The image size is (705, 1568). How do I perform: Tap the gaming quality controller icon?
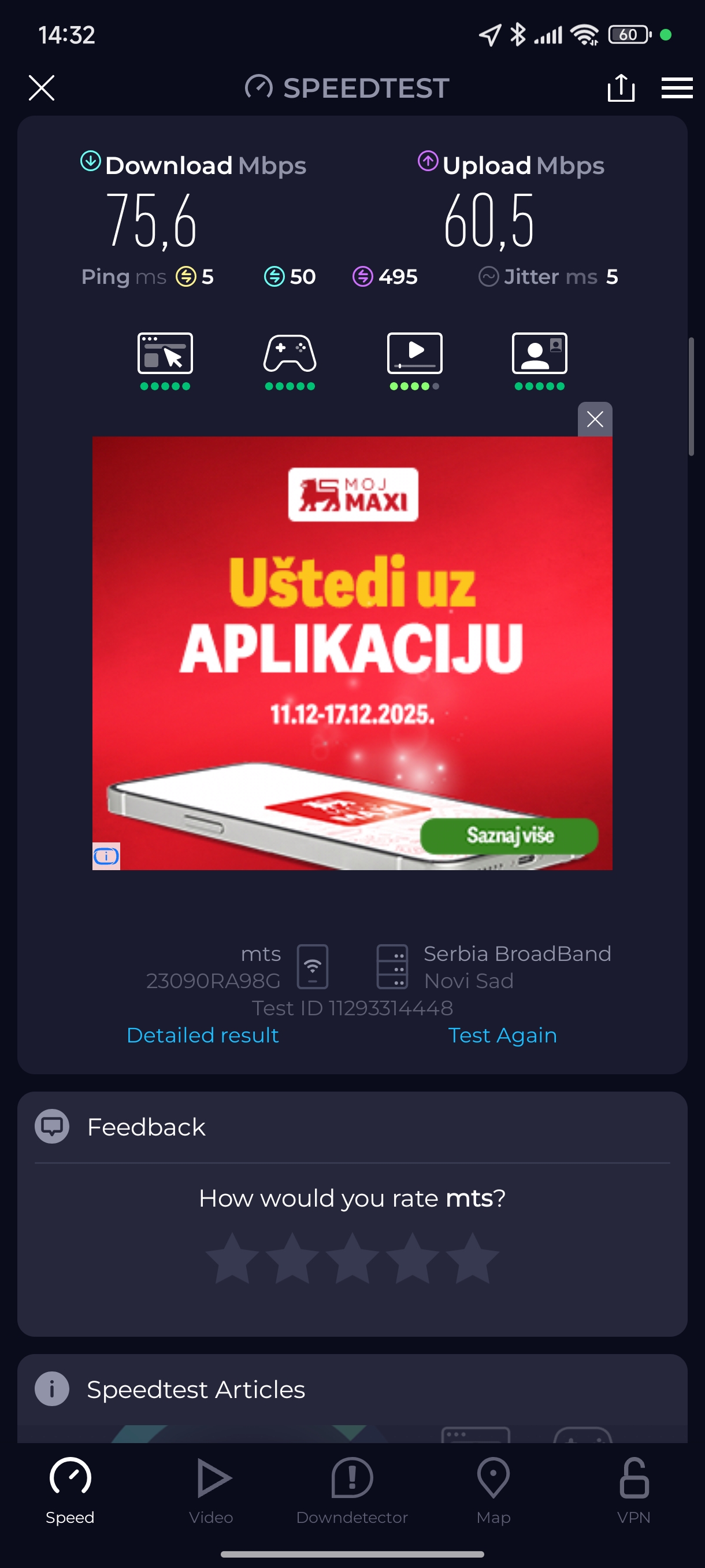click(x=290, y=354)
